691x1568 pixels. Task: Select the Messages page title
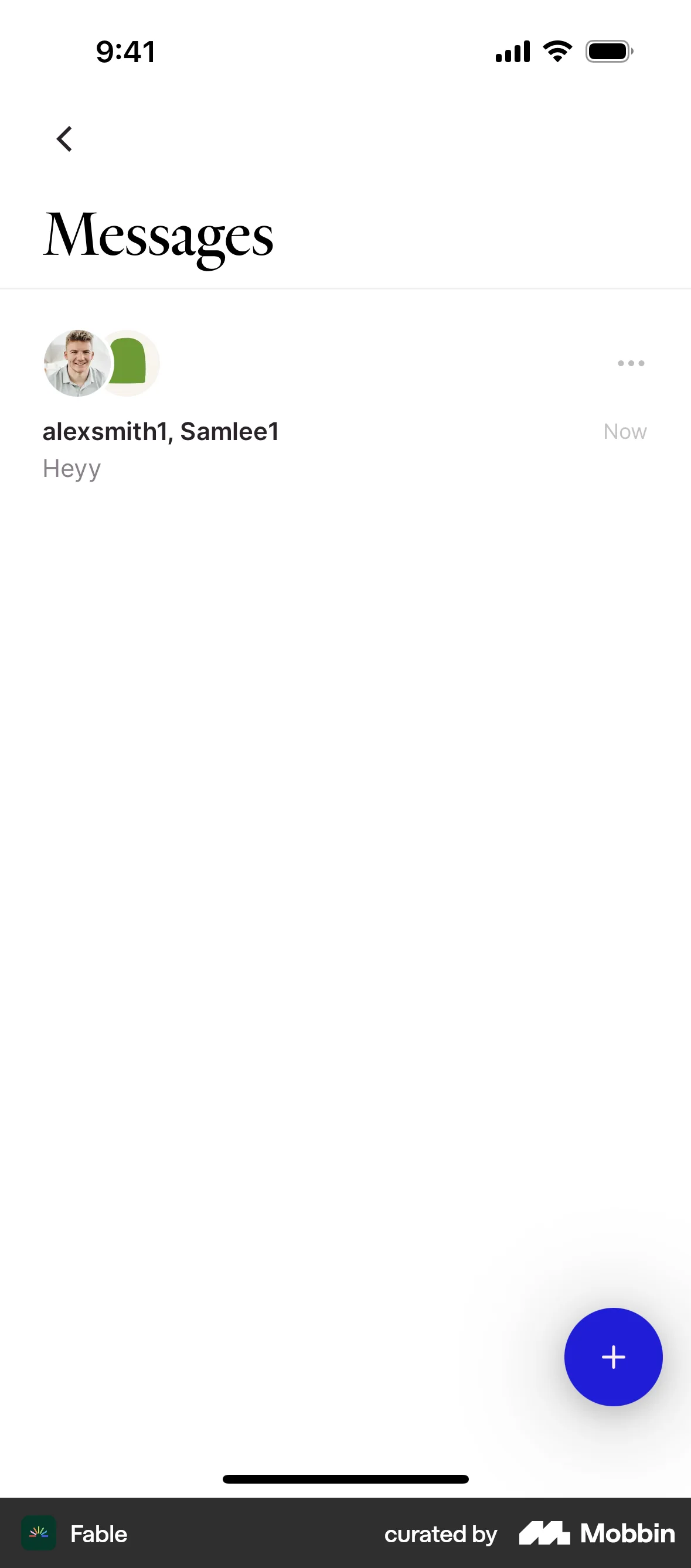point(158,235)
